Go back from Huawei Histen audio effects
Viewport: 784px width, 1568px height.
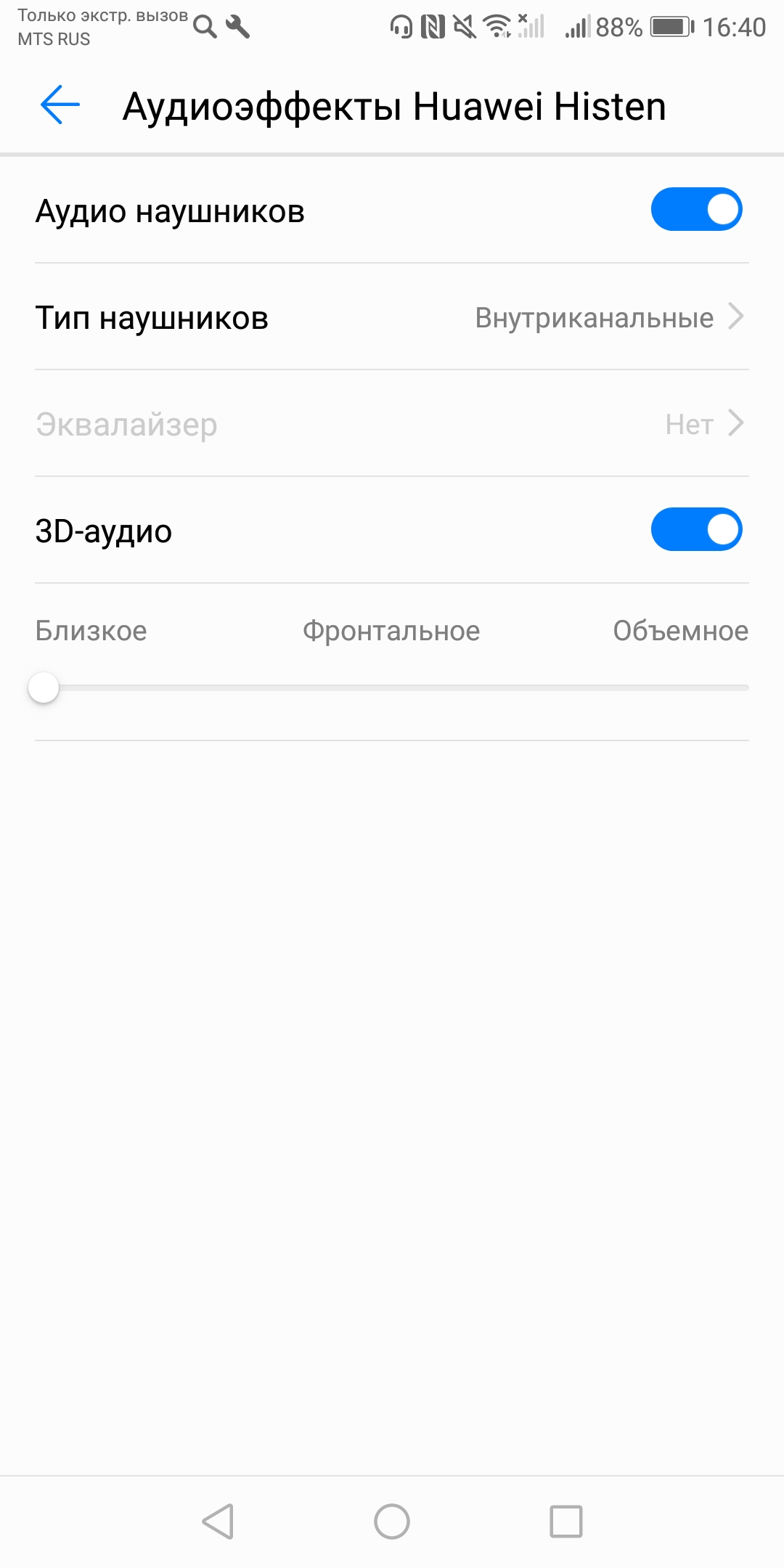pos(60,106)
